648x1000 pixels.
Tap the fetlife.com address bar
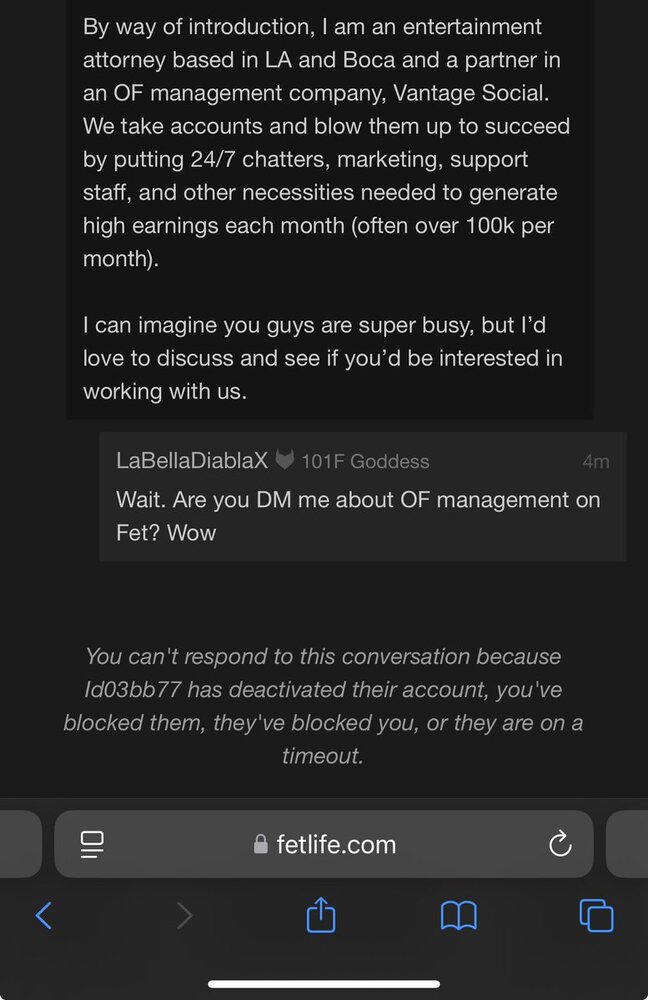pos(325,845)
